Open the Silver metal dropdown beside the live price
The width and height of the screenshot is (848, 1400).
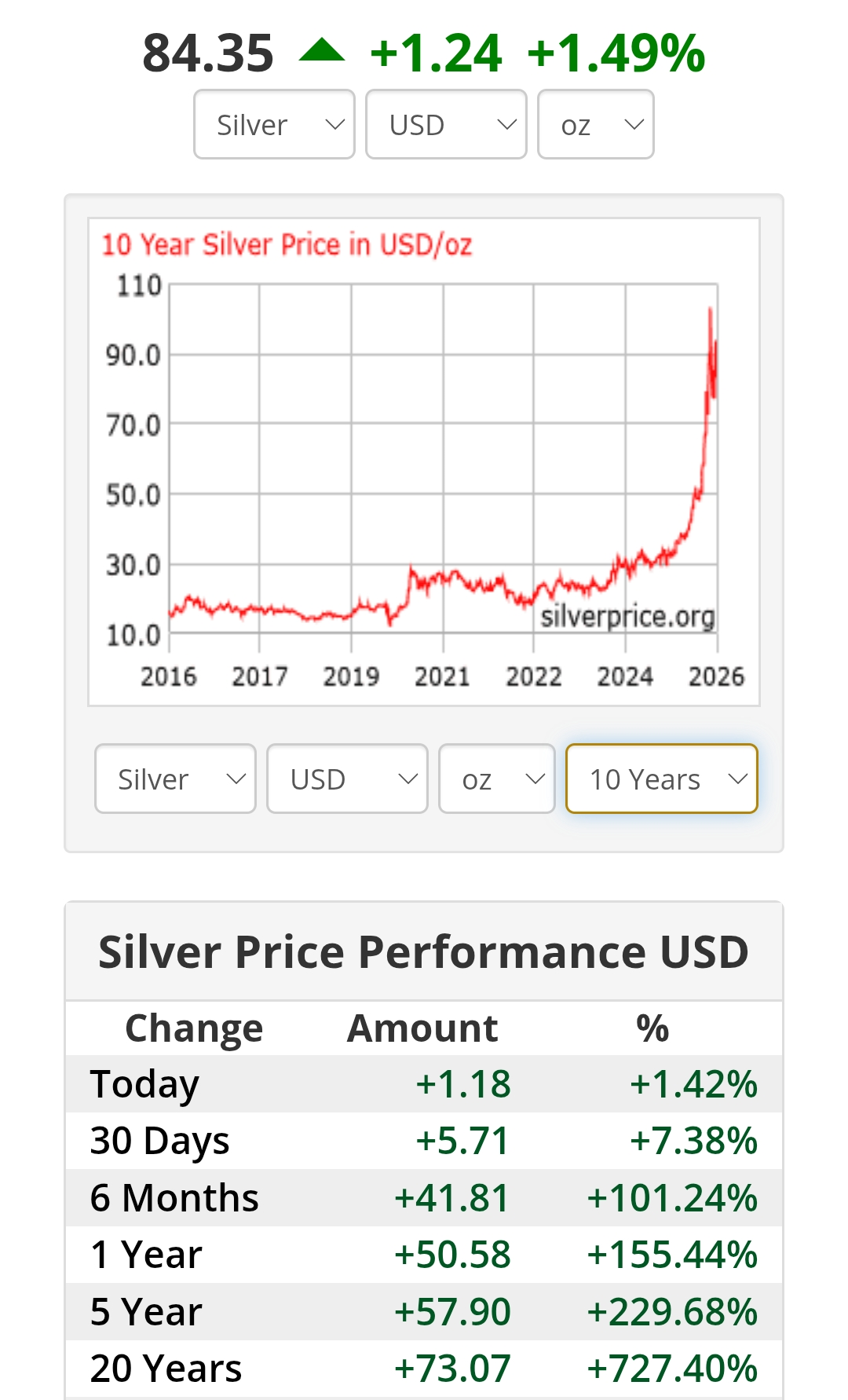[x=274, y=125]
